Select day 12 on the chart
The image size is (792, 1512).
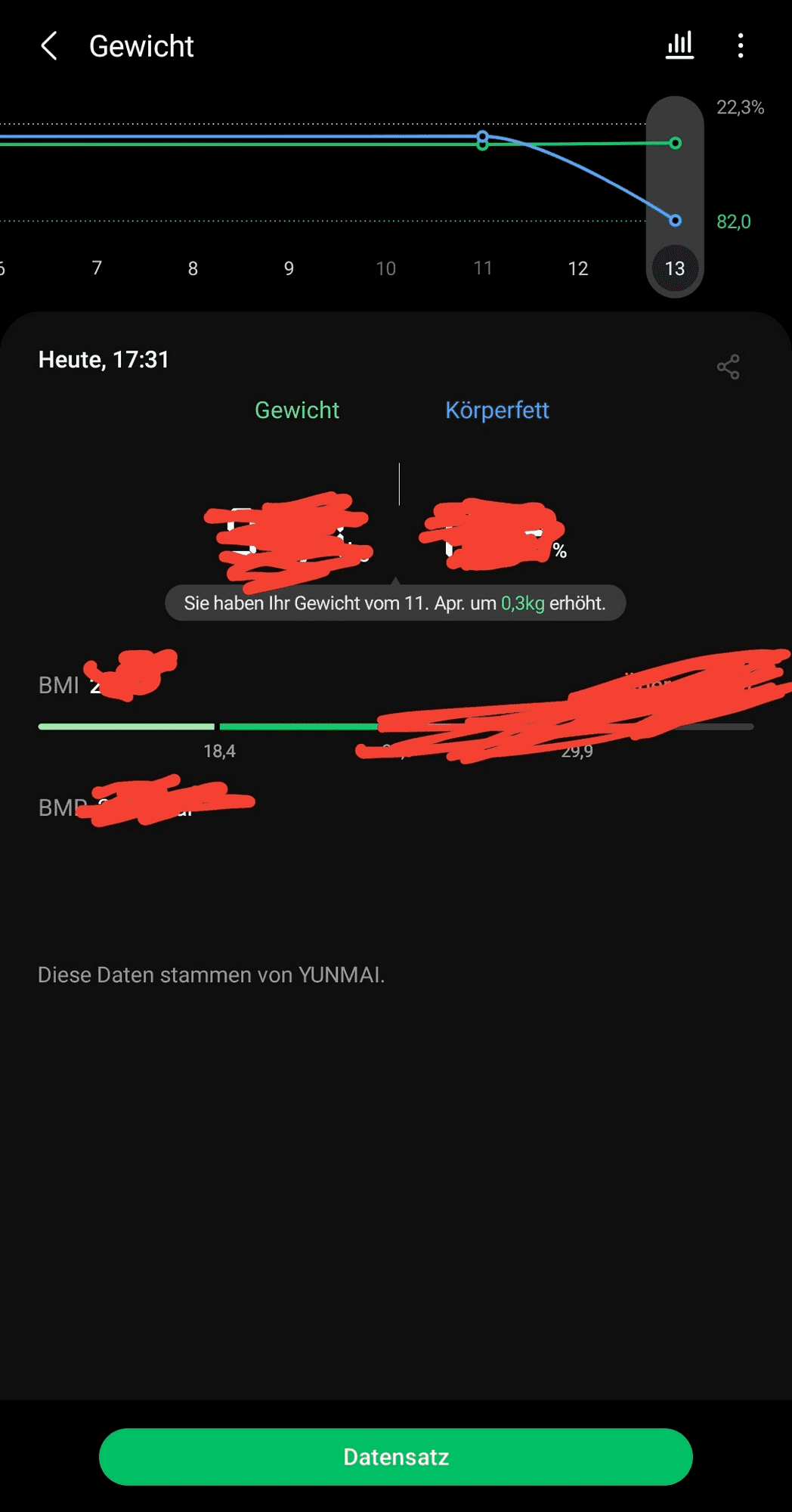click(578, 268)
